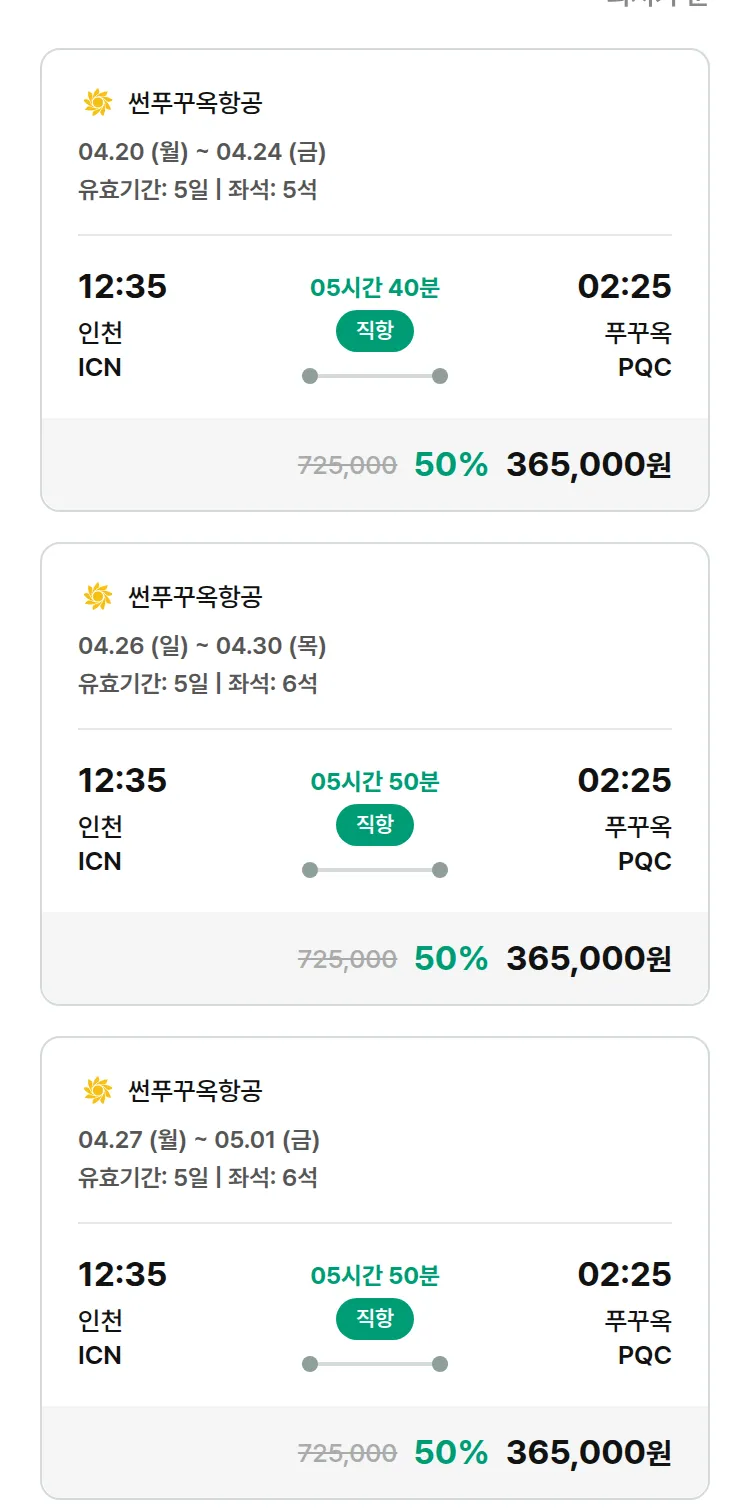
Task: Click the 썬푸꾸옥항공 sun logo on third card
Action: [96, 1089]
